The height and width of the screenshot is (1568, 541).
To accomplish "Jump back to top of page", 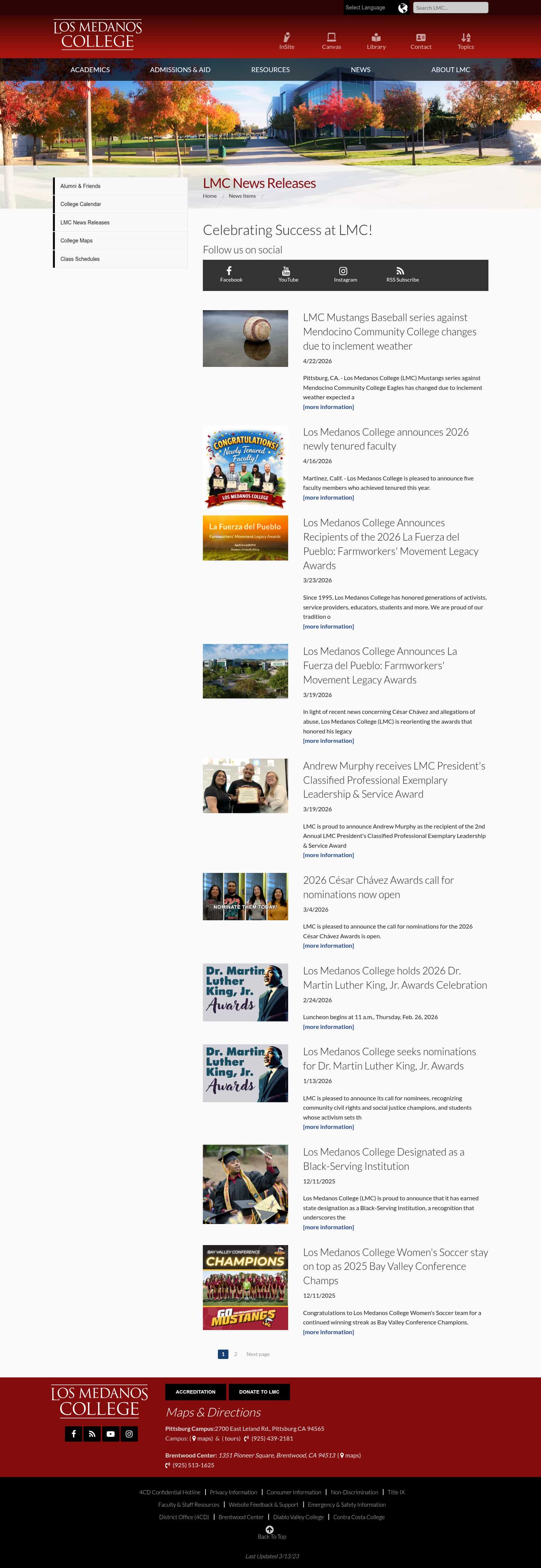I will click(x=270, y=1532).
